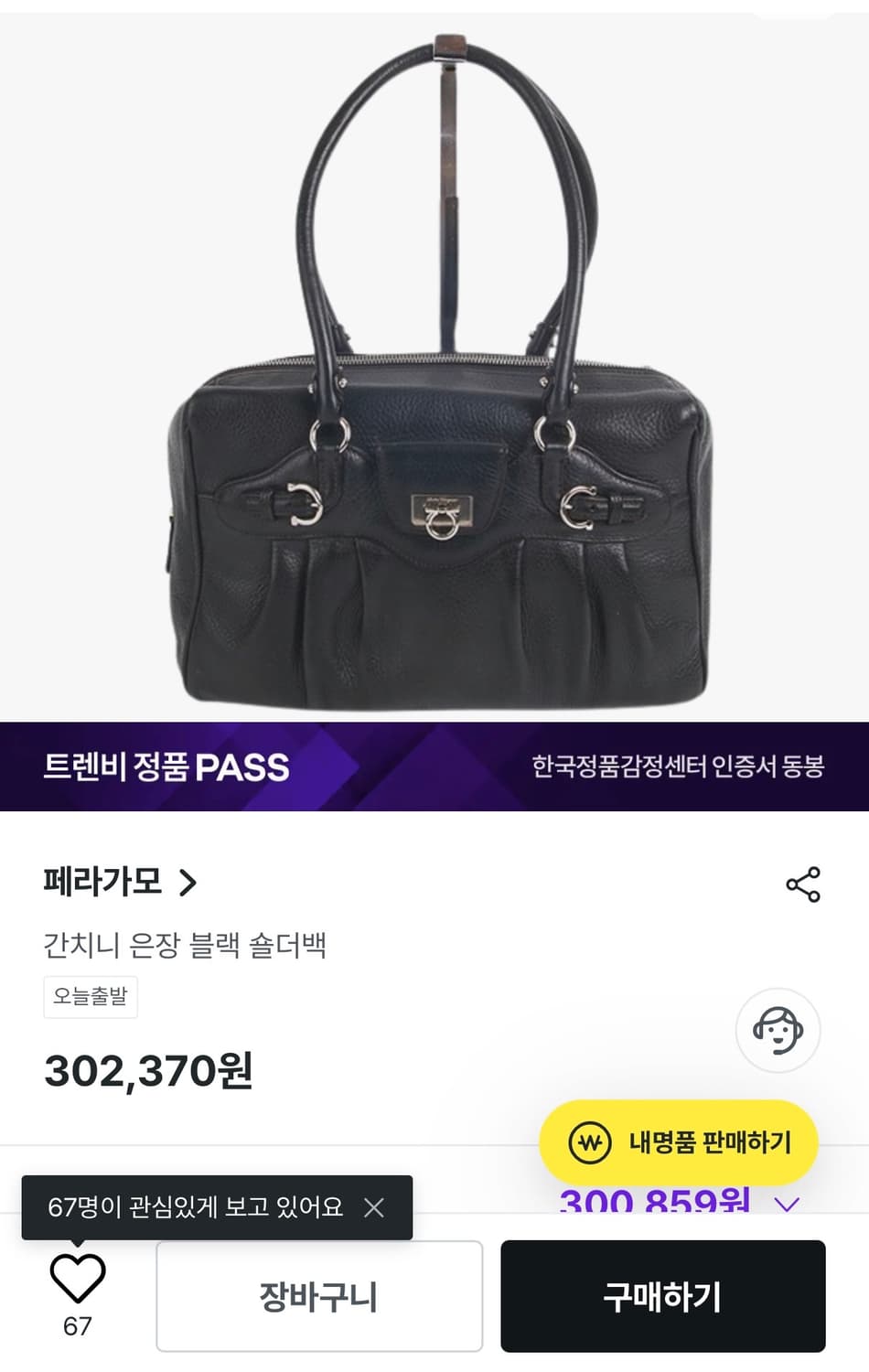Add the bag to 장바구니 cart
This screenshot has height=1372, width=869.
pyautogui.click(x=318, y=1296)
